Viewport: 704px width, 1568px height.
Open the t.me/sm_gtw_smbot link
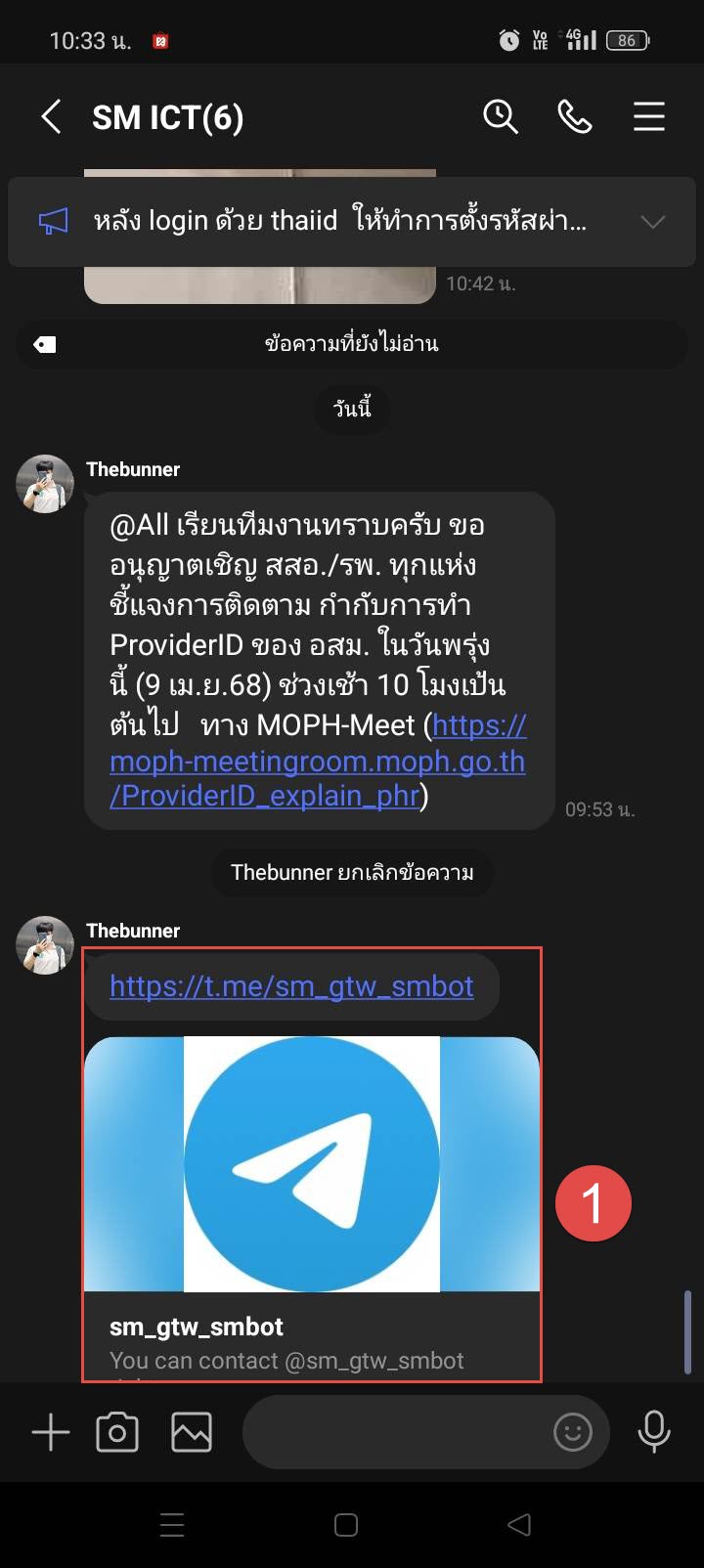(x=291, y=986)
